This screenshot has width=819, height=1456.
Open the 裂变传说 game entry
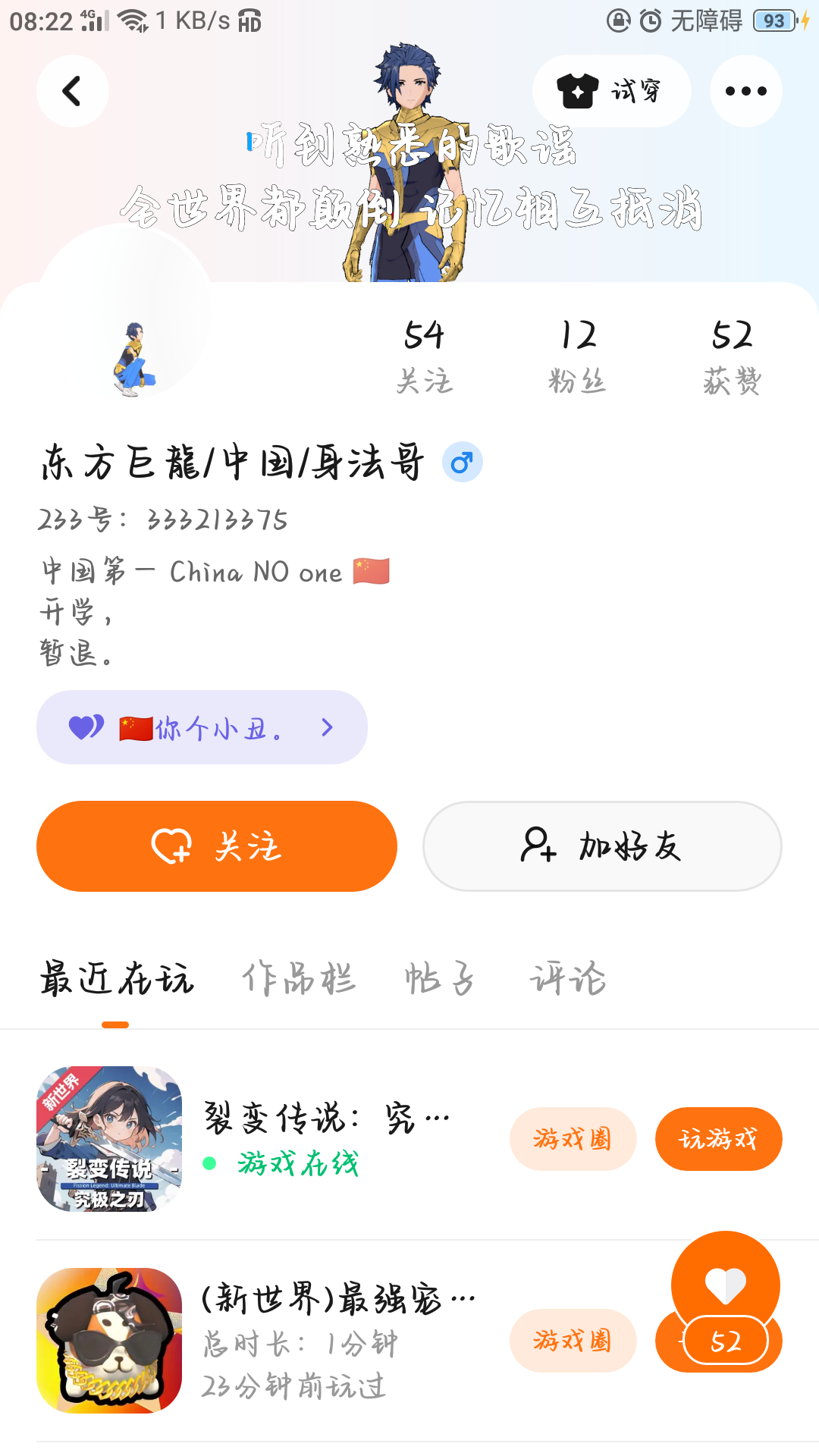(x=326, y=1137)
